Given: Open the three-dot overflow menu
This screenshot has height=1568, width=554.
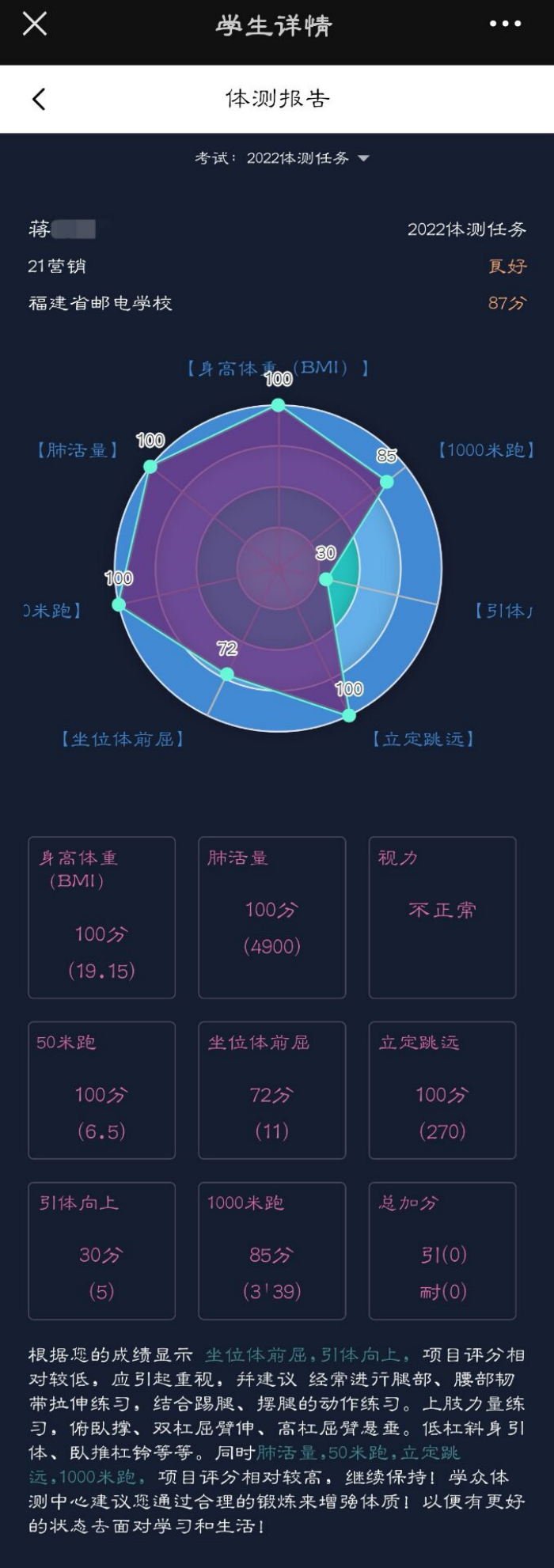Looking at the screenshot, I should tap(504, 25).
